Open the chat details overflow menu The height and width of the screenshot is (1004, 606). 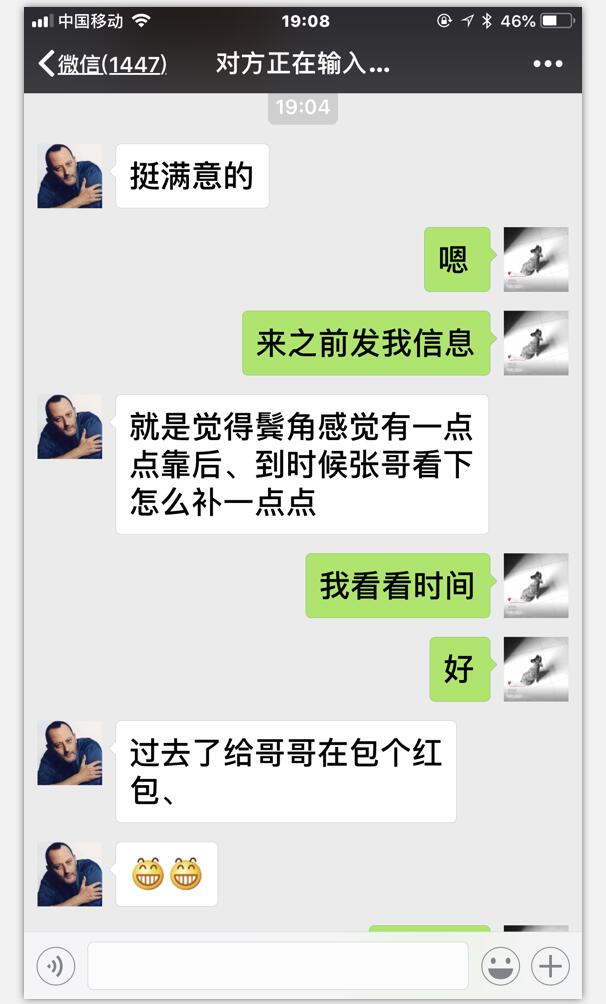point(547,64)
